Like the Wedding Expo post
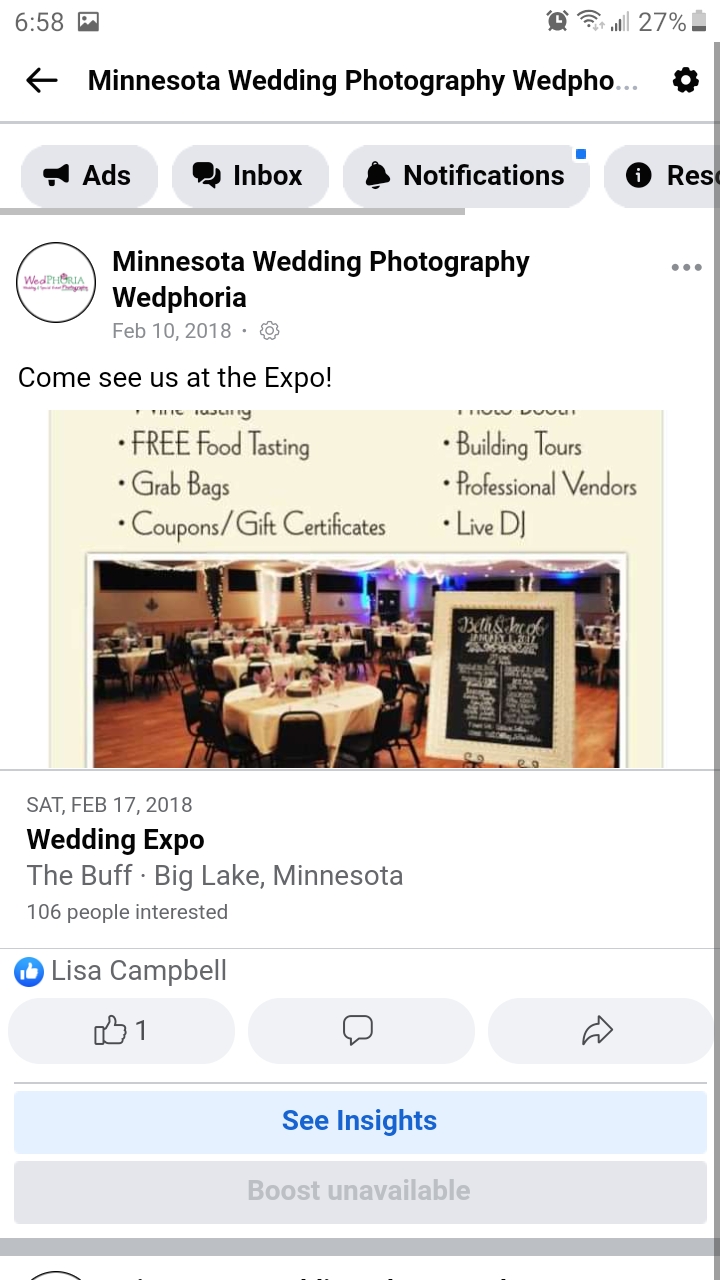This screenshot has height=1280, width=720. [x=121, y=1030]
